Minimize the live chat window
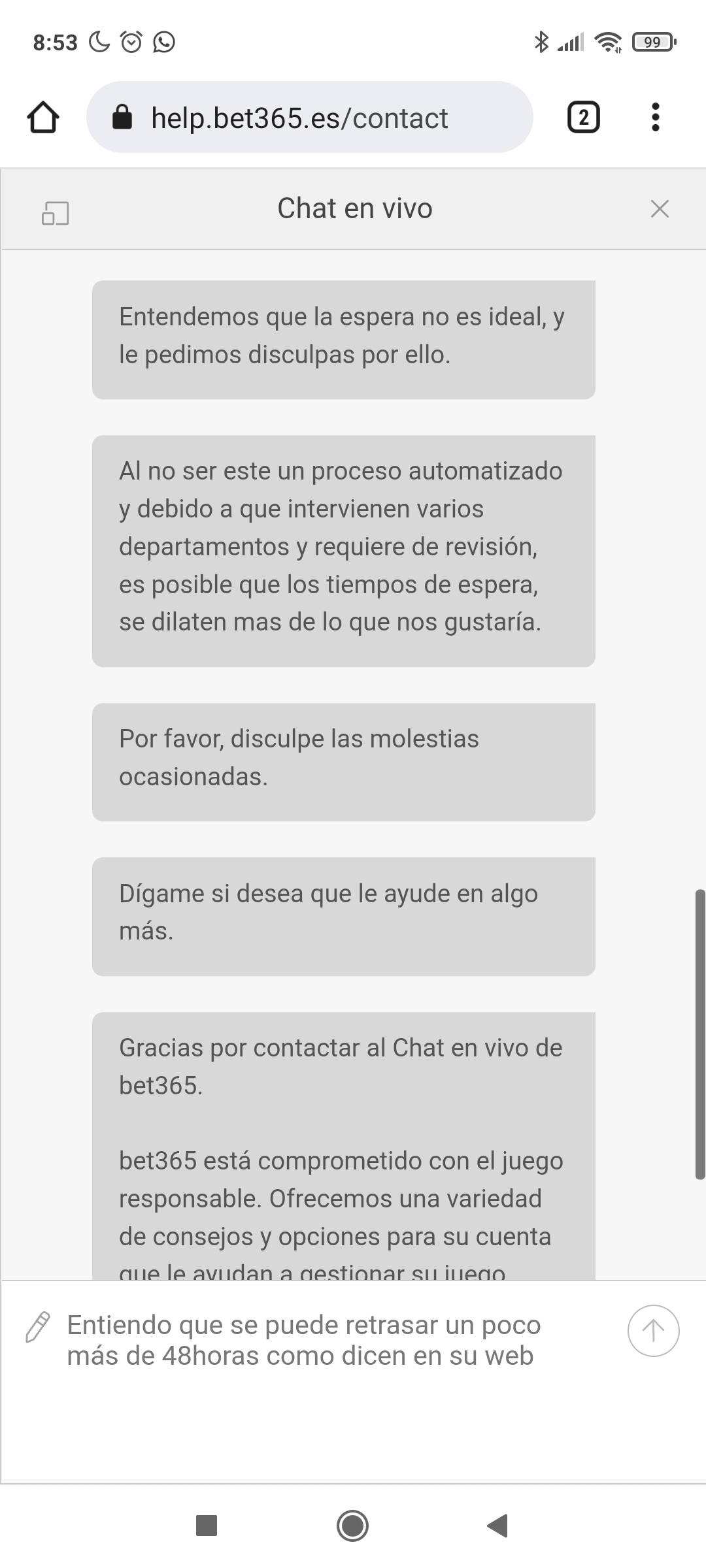The image size is (706, 1568). coord(56,213)
